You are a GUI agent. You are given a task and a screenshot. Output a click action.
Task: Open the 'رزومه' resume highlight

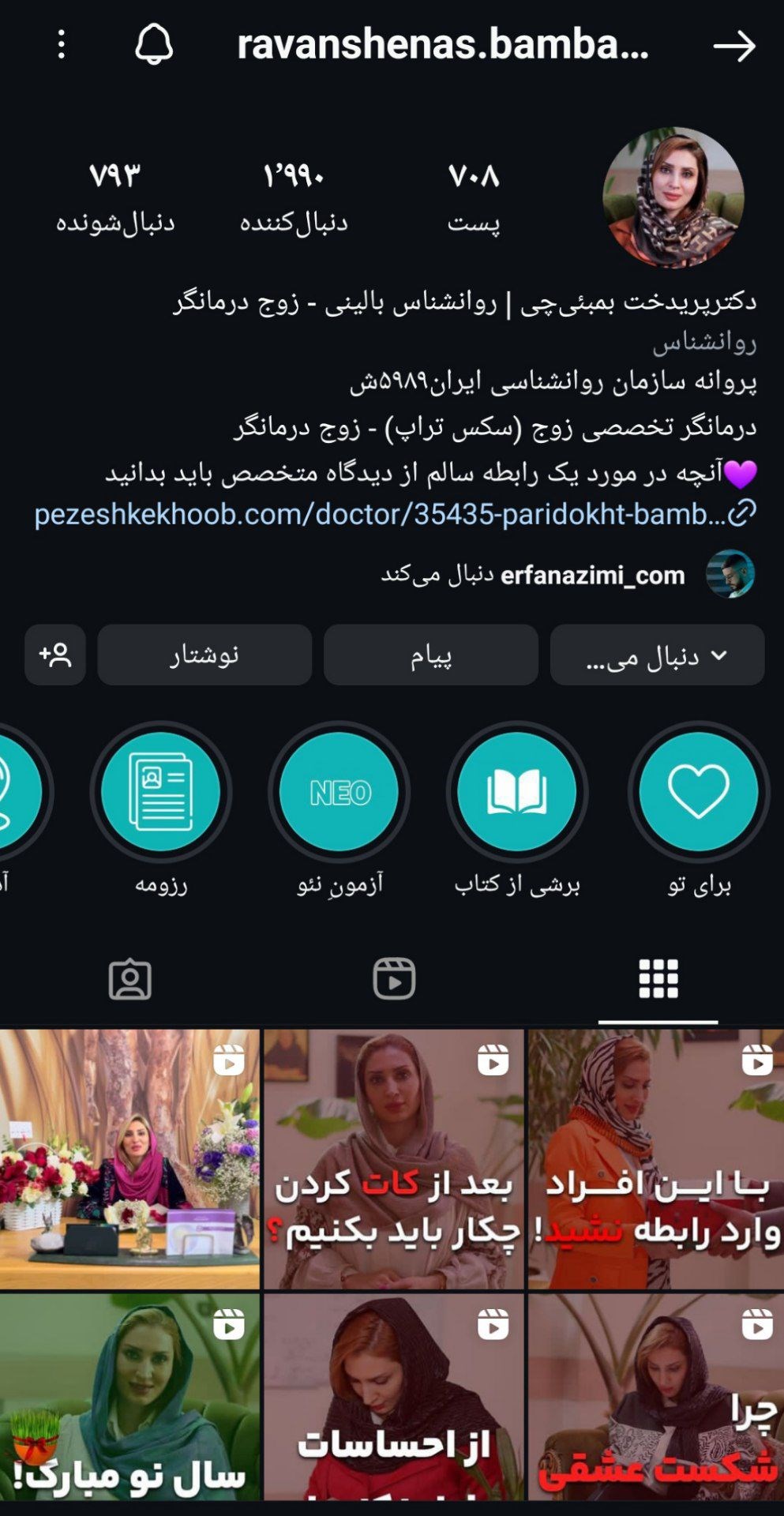162,794
